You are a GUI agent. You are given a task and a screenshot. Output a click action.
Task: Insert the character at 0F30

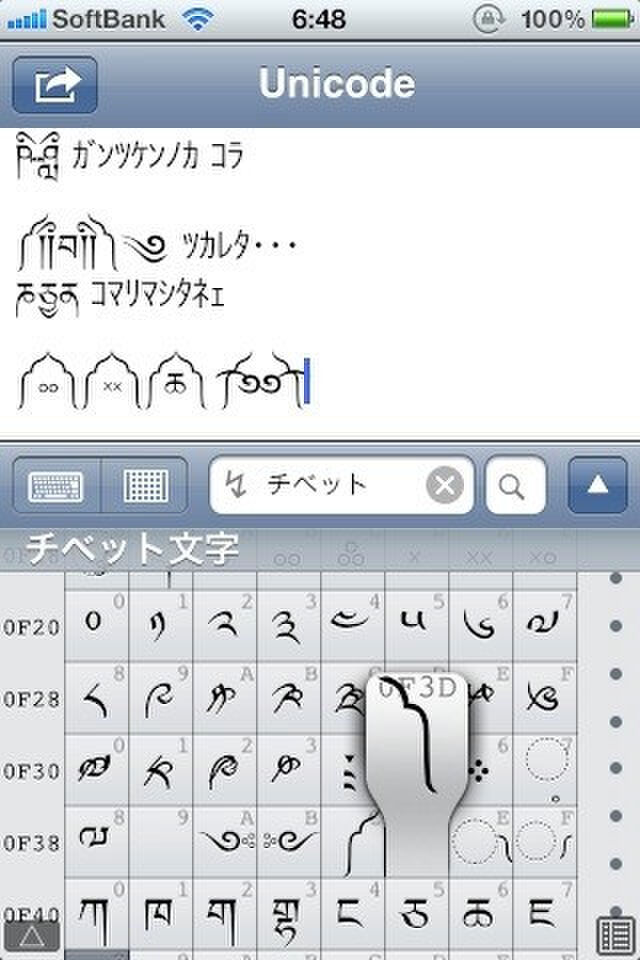(x=97, y=770)
